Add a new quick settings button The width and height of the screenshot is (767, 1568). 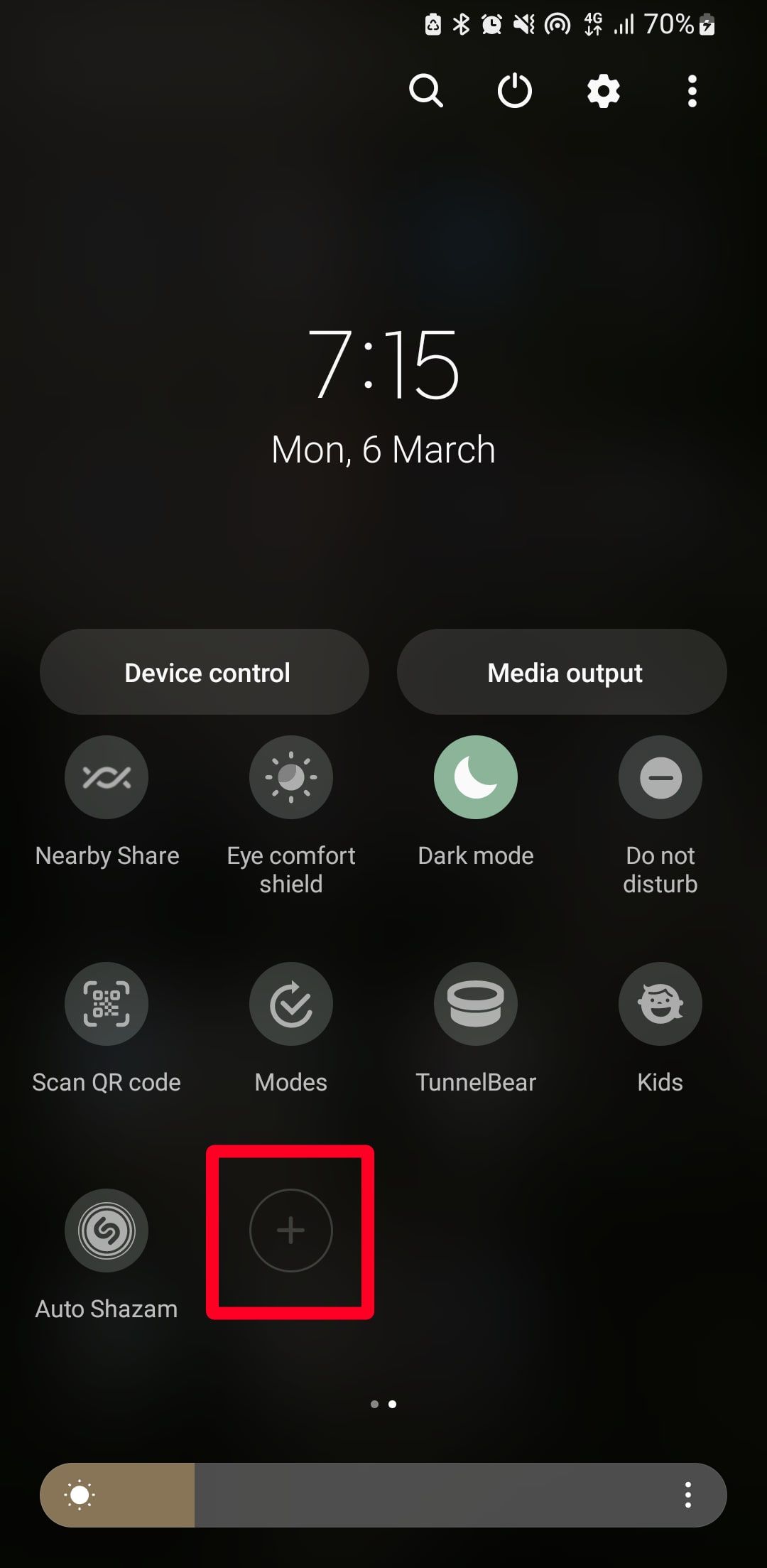pyautogui.click(x=290, y=1230)
